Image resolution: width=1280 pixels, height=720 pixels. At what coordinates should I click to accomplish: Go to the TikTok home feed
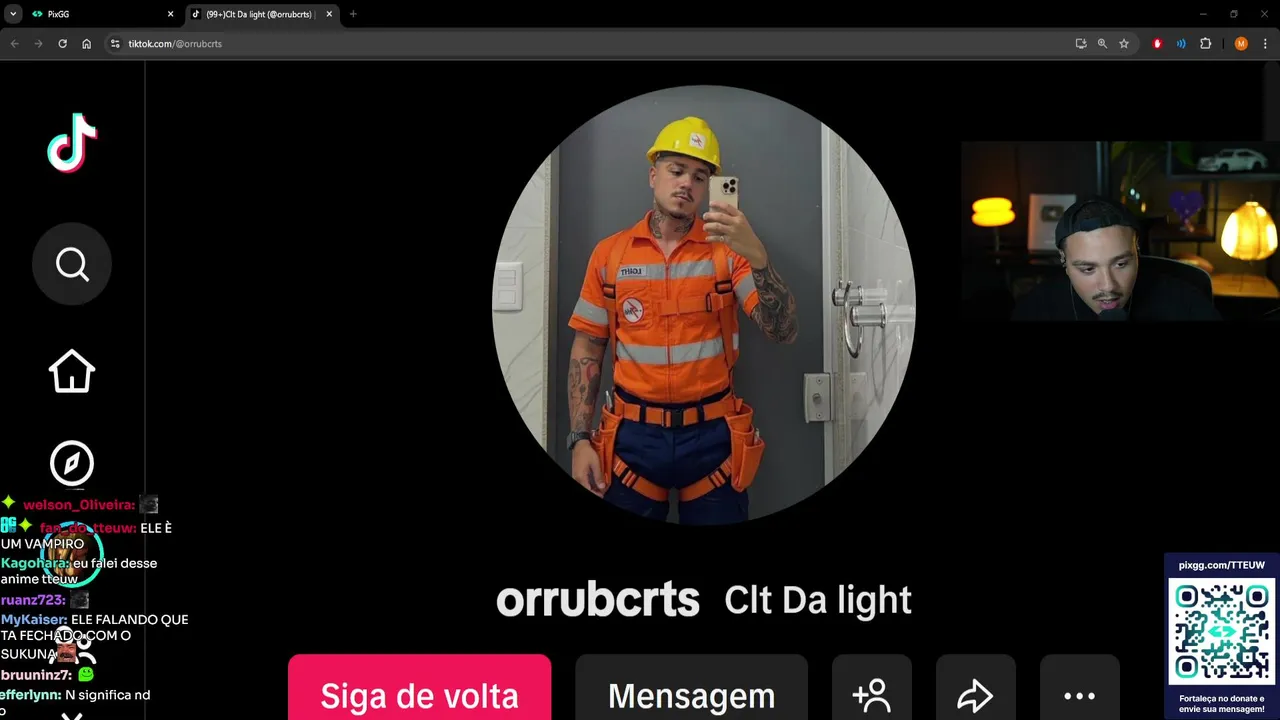[72, 372]
